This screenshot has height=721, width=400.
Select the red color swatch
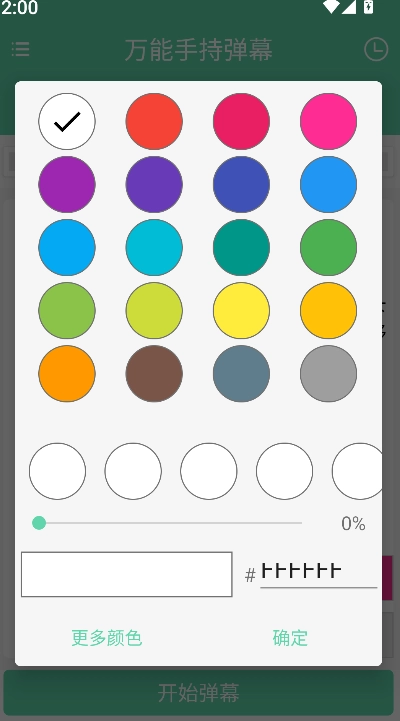pyautogui.click(x=154, y=121)
